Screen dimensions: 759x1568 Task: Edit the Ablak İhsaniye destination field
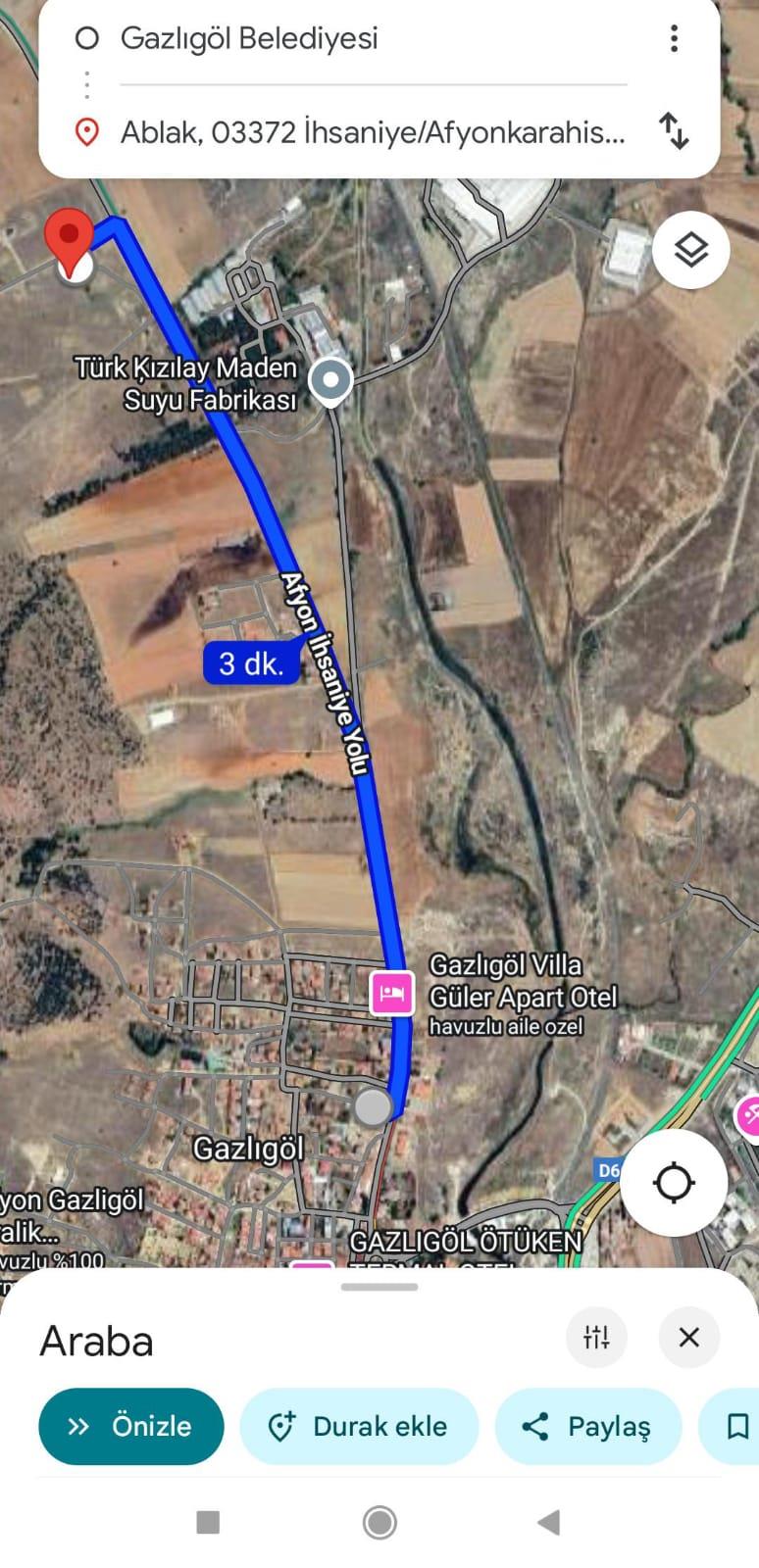(372, 131)
